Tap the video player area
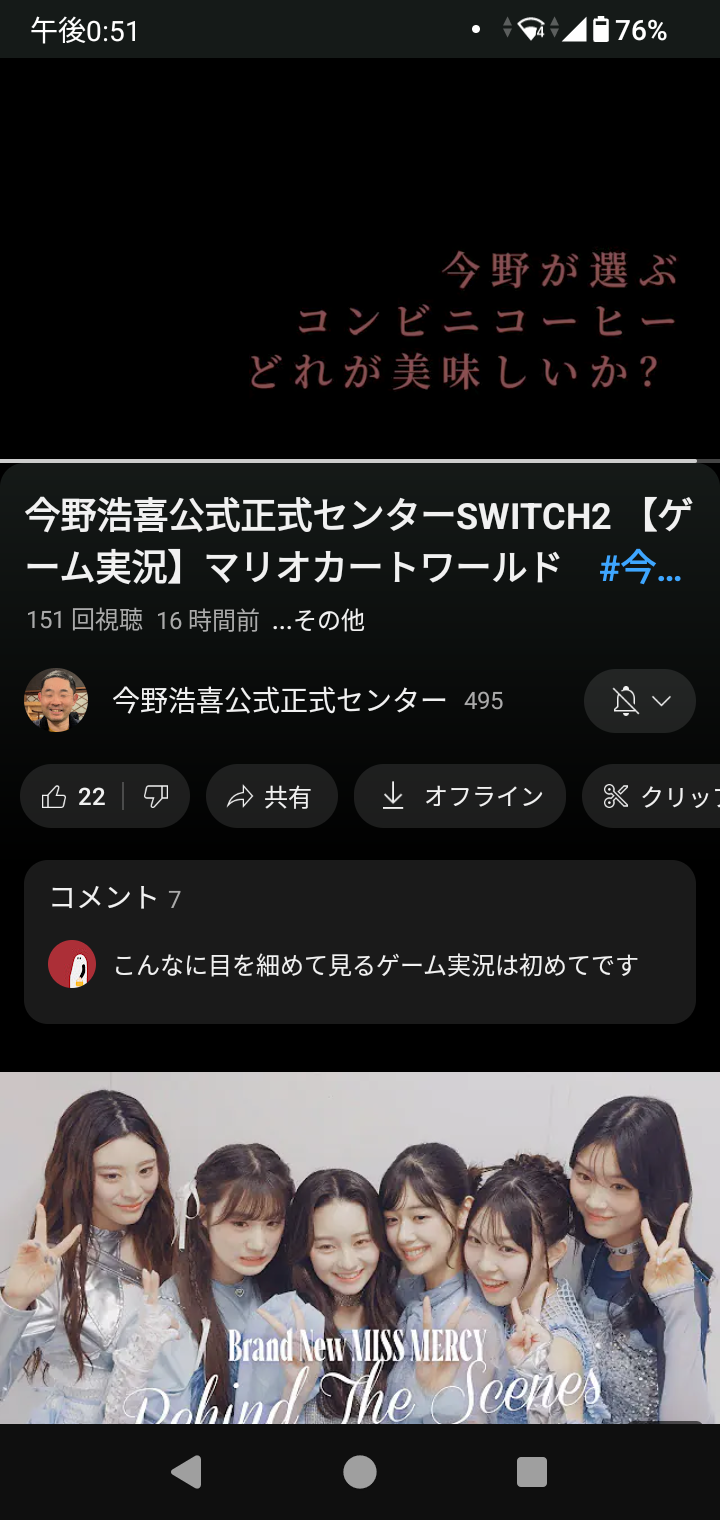Screen dimensions: 720x1520 coord(360,260)
